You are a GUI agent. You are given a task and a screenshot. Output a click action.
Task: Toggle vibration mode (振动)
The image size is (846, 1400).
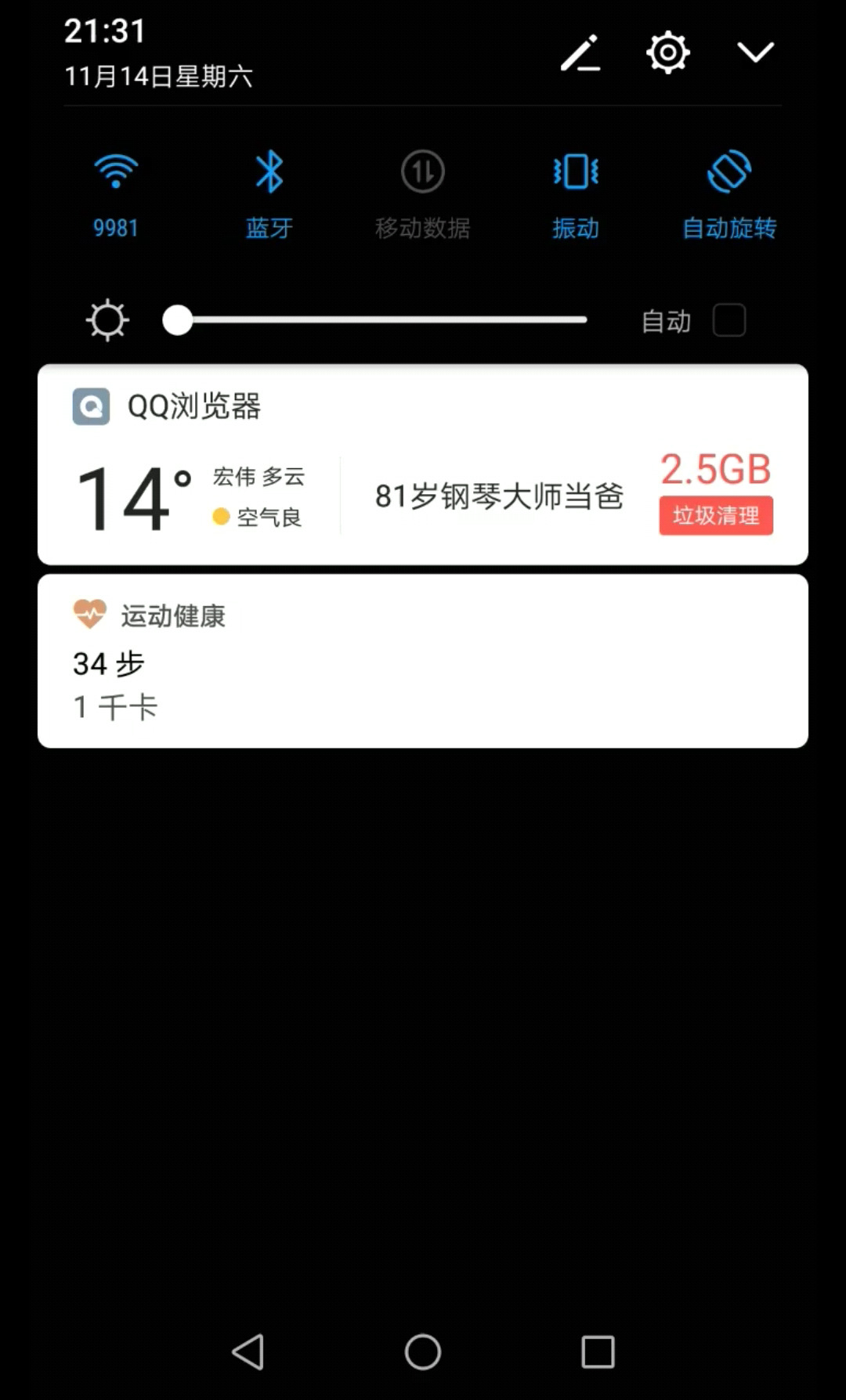(576, 172)
